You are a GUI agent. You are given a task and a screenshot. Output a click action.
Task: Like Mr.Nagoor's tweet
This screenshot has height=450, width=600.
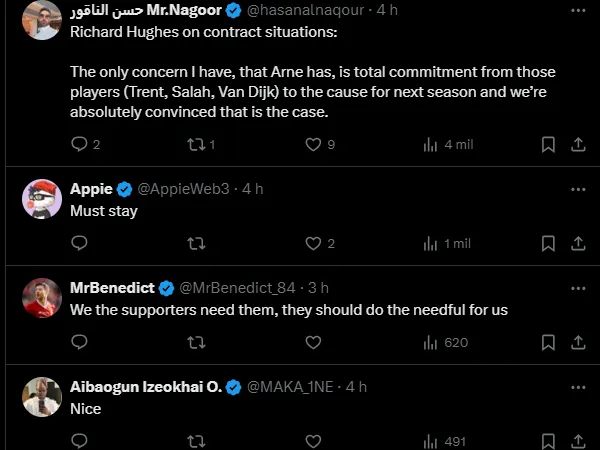click(313, 144)
